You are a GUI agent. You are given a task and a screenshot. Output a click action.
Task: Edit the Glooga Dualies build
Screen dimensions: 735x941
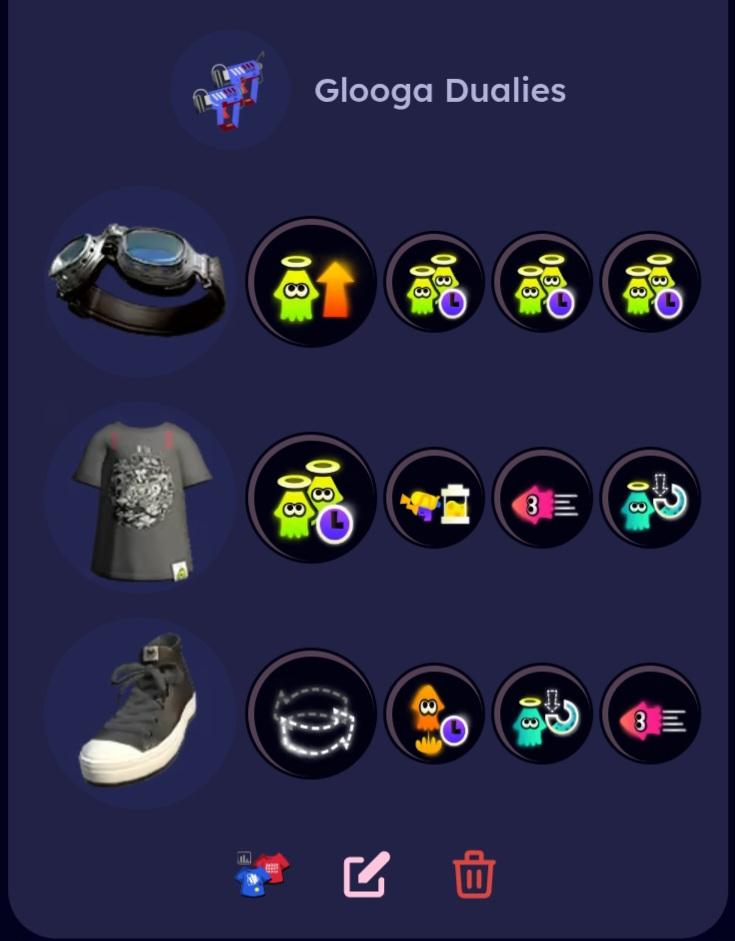366,875
